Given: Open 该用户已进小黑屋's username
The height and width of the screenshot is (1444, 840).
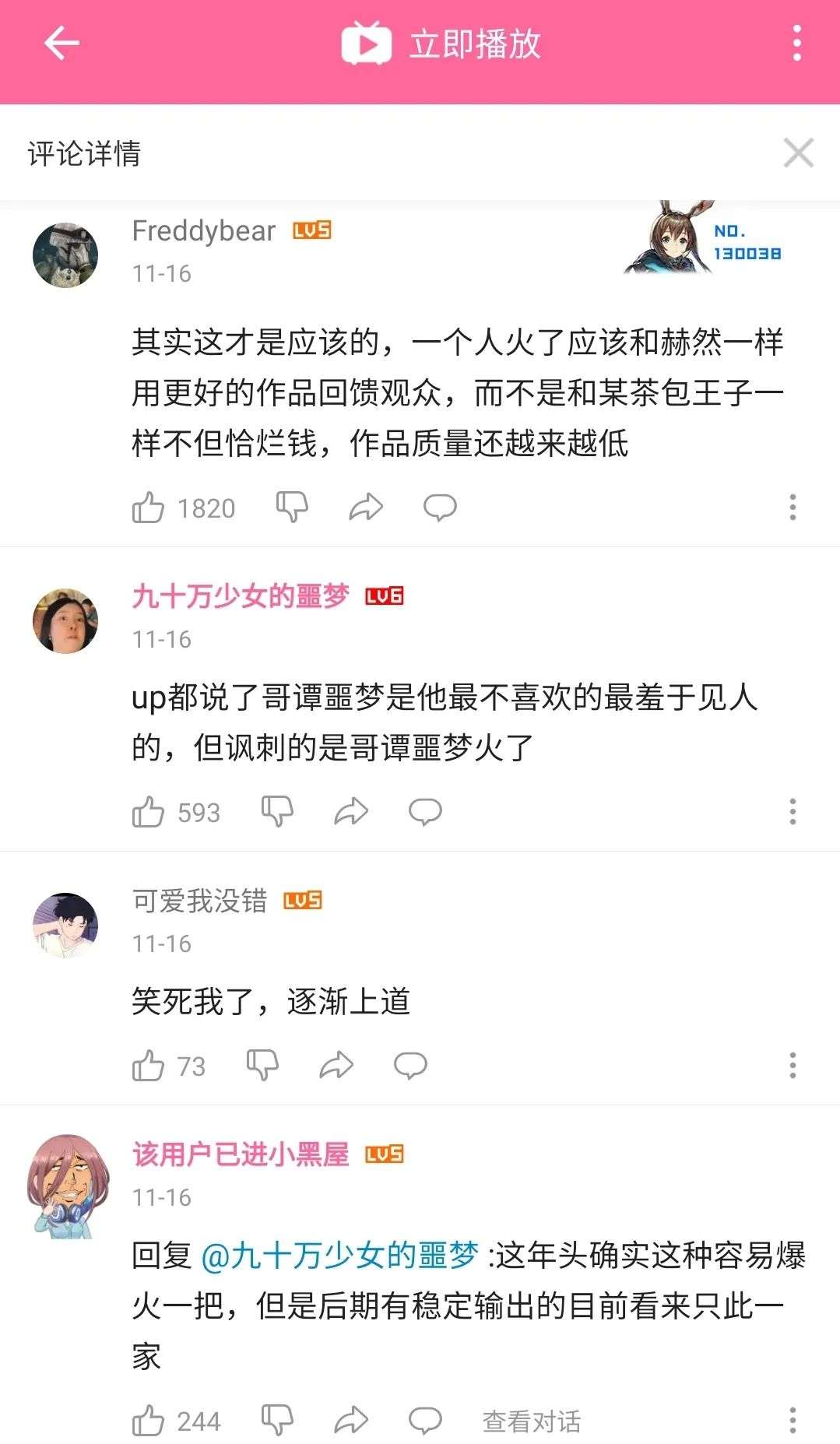Looking at the screenshot, I should click(241, 1154).
